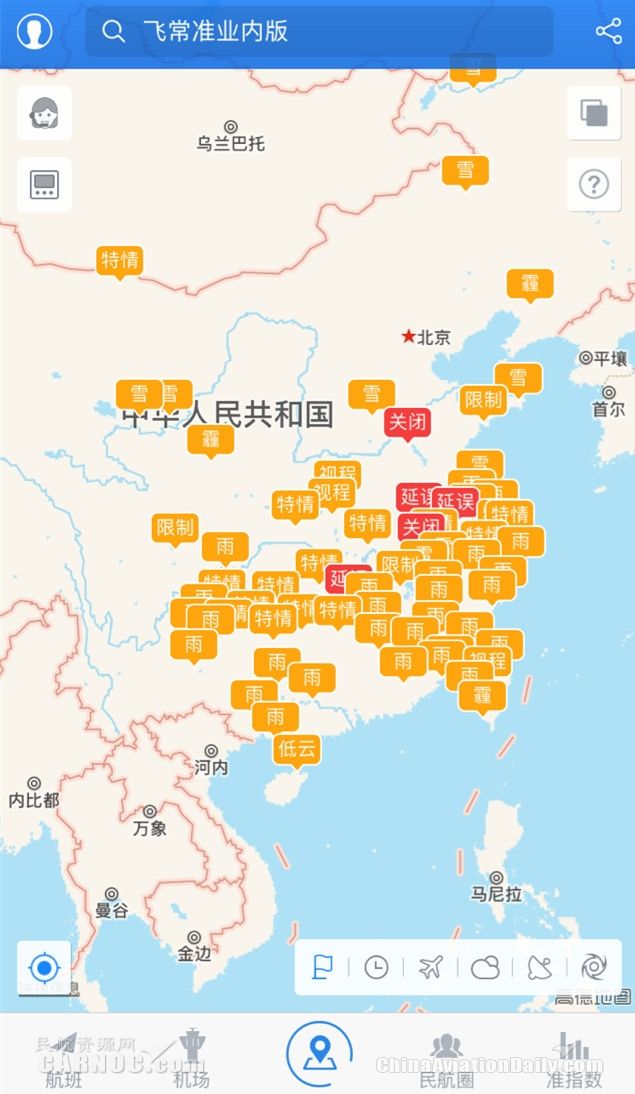The image size is (635, 1094).
Task: Select the flag filter in toolbar
Action: [x=322, y=967]
